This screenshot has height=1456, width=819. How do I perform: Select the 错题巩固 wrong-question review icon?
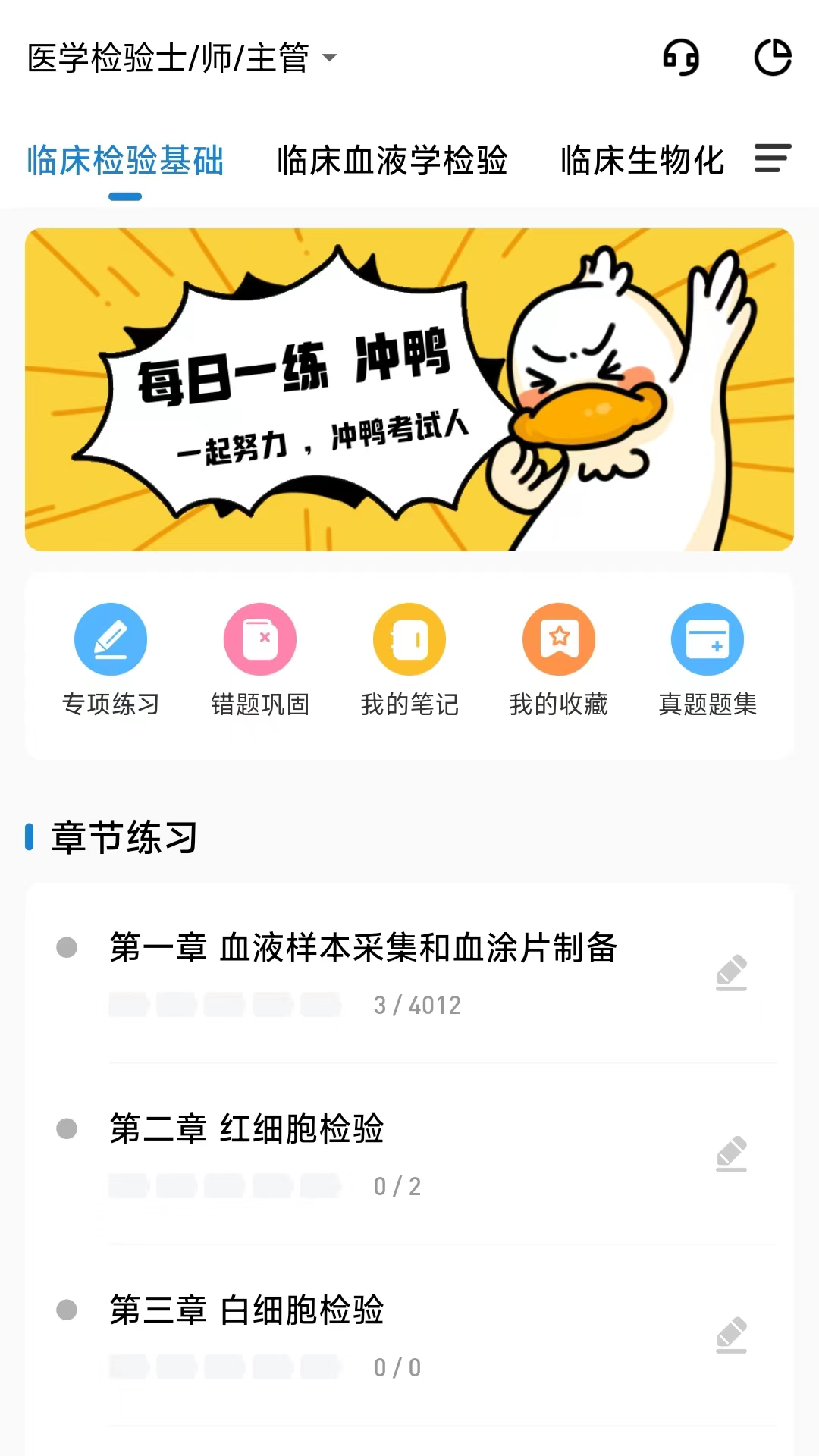tap(260, 639)
